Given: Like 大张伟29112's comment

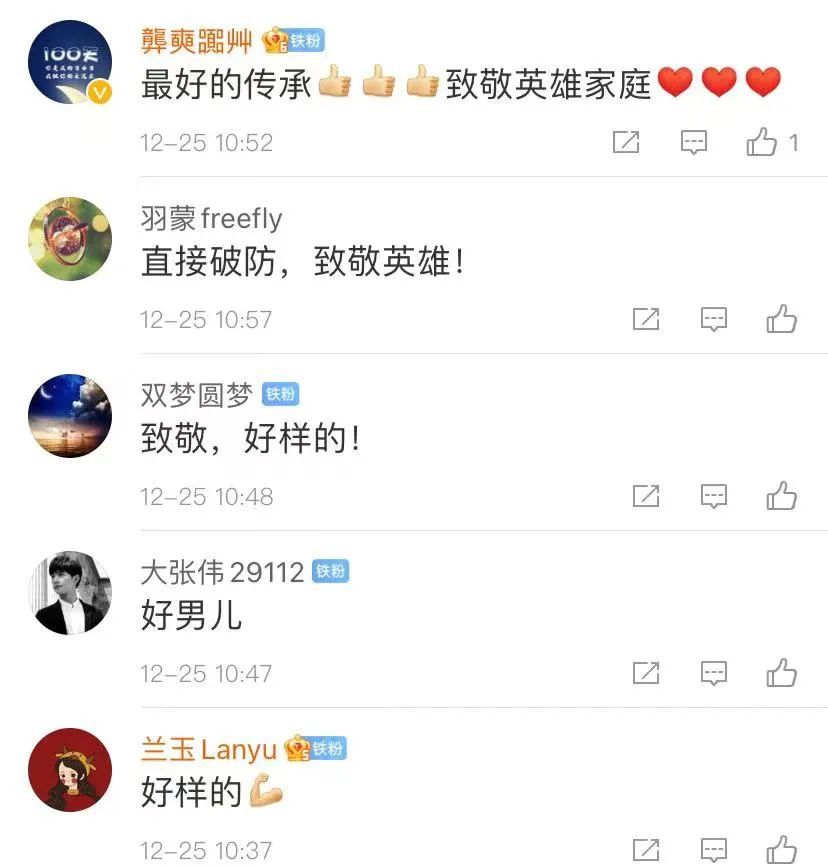Looking at the screenshot, I should pyautogui.click(x=782, y=674).
